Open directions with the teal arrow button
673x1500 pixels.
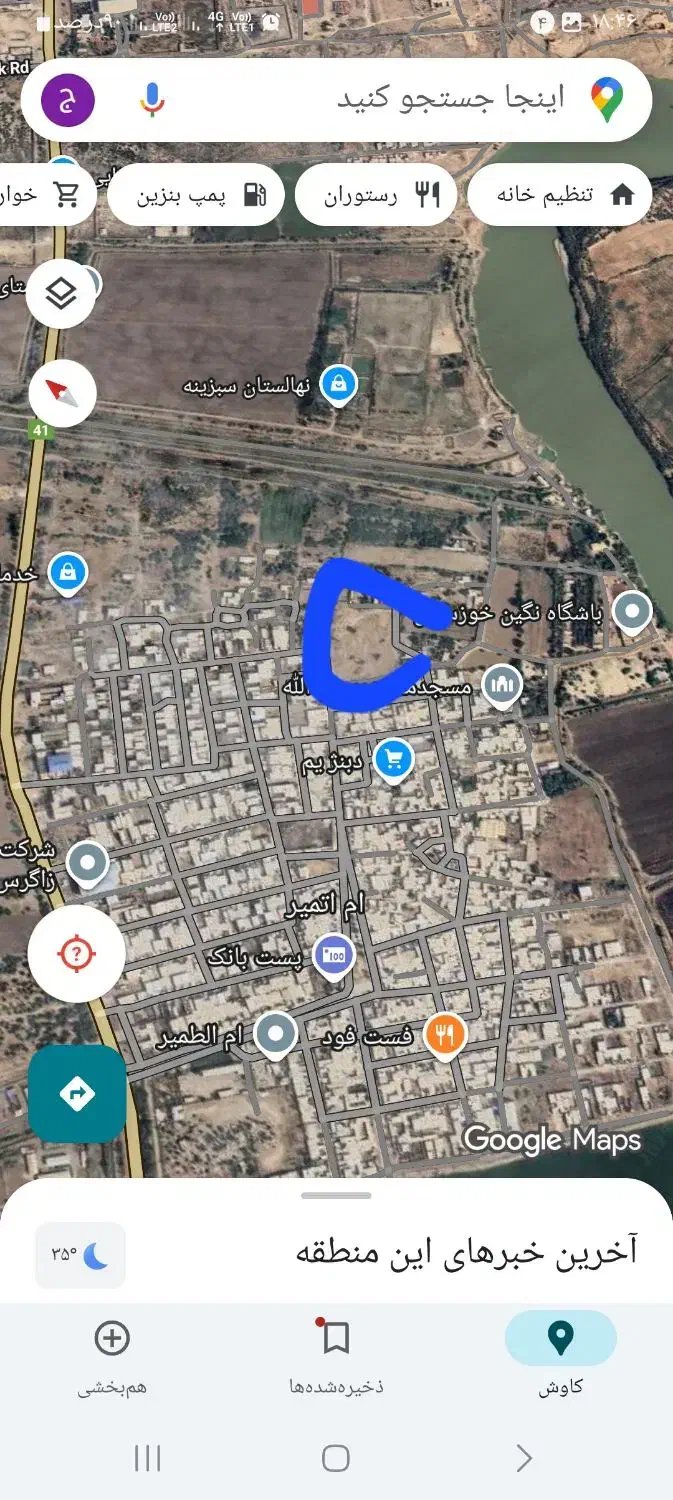pos(77,1094)
